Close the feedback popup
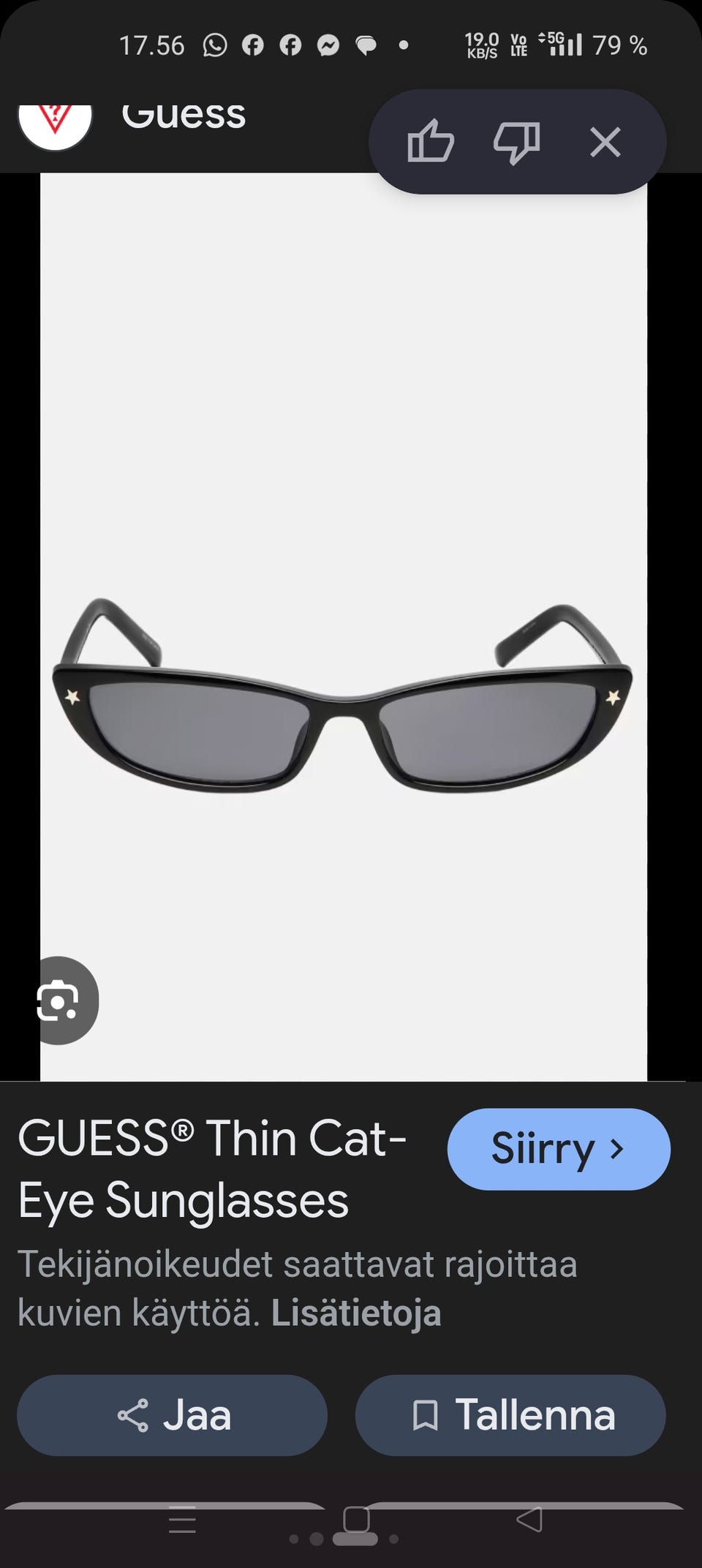 click(x=605, y=142)
